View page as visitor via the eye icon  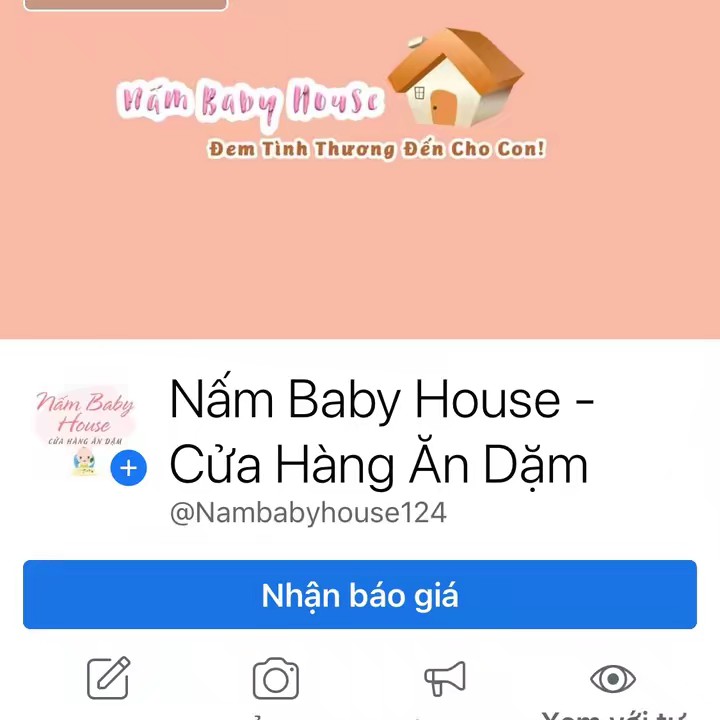(x=613, y=680)
